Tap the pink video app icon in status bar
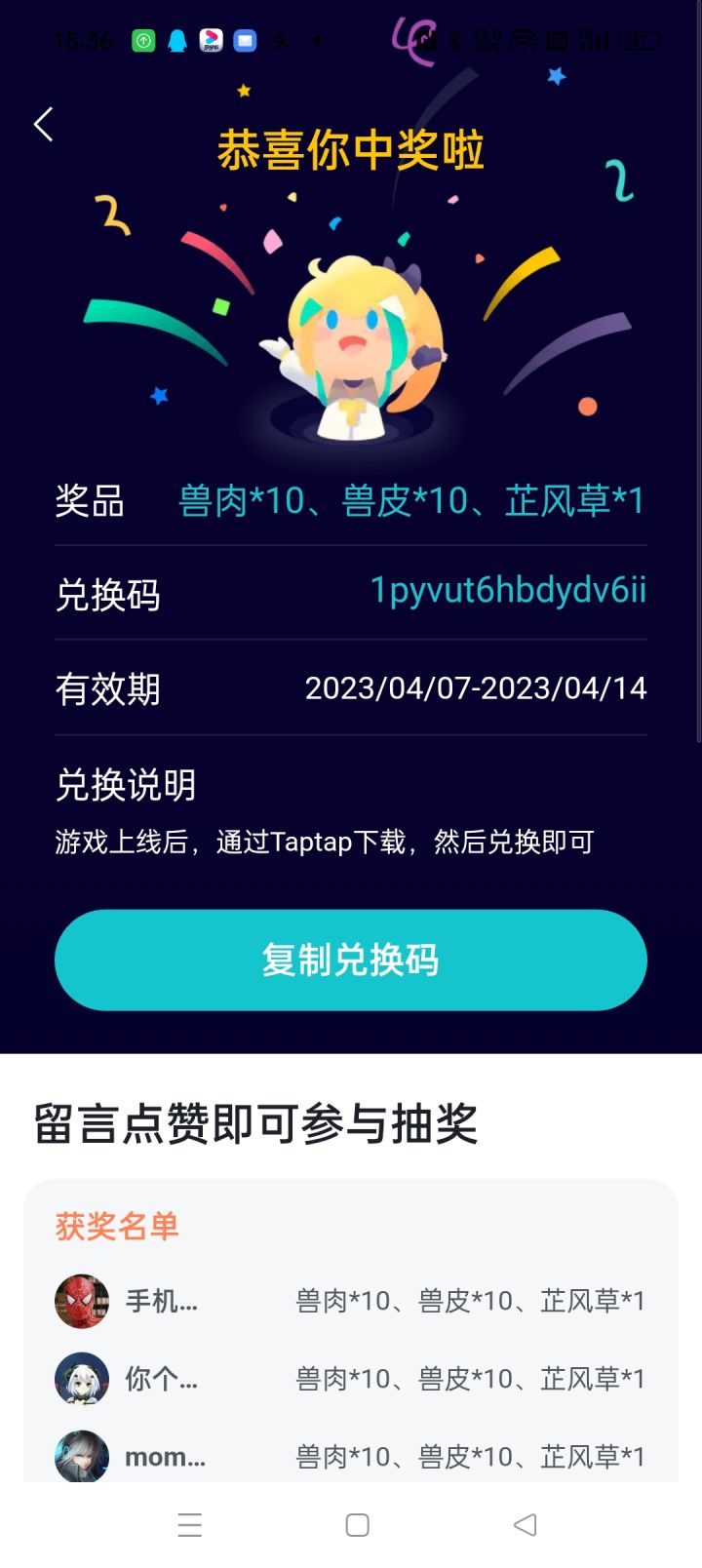 (212, 40)
